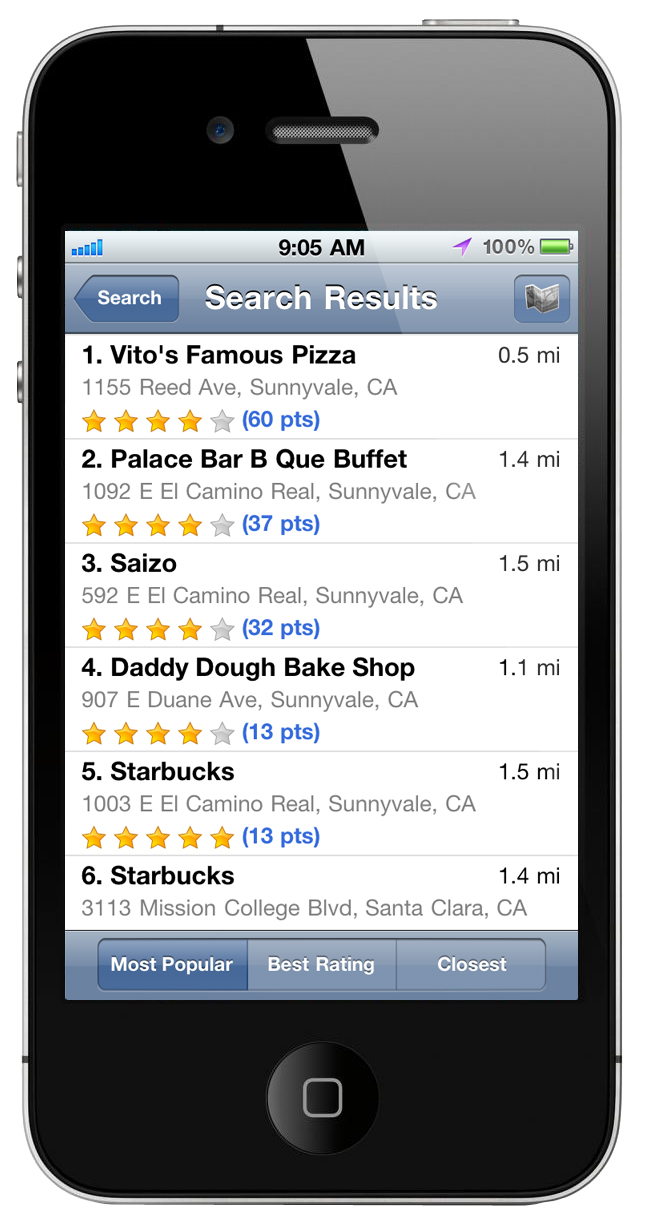Sort results by Most Popular
The image size is (648, 1224).
[172, 965]
